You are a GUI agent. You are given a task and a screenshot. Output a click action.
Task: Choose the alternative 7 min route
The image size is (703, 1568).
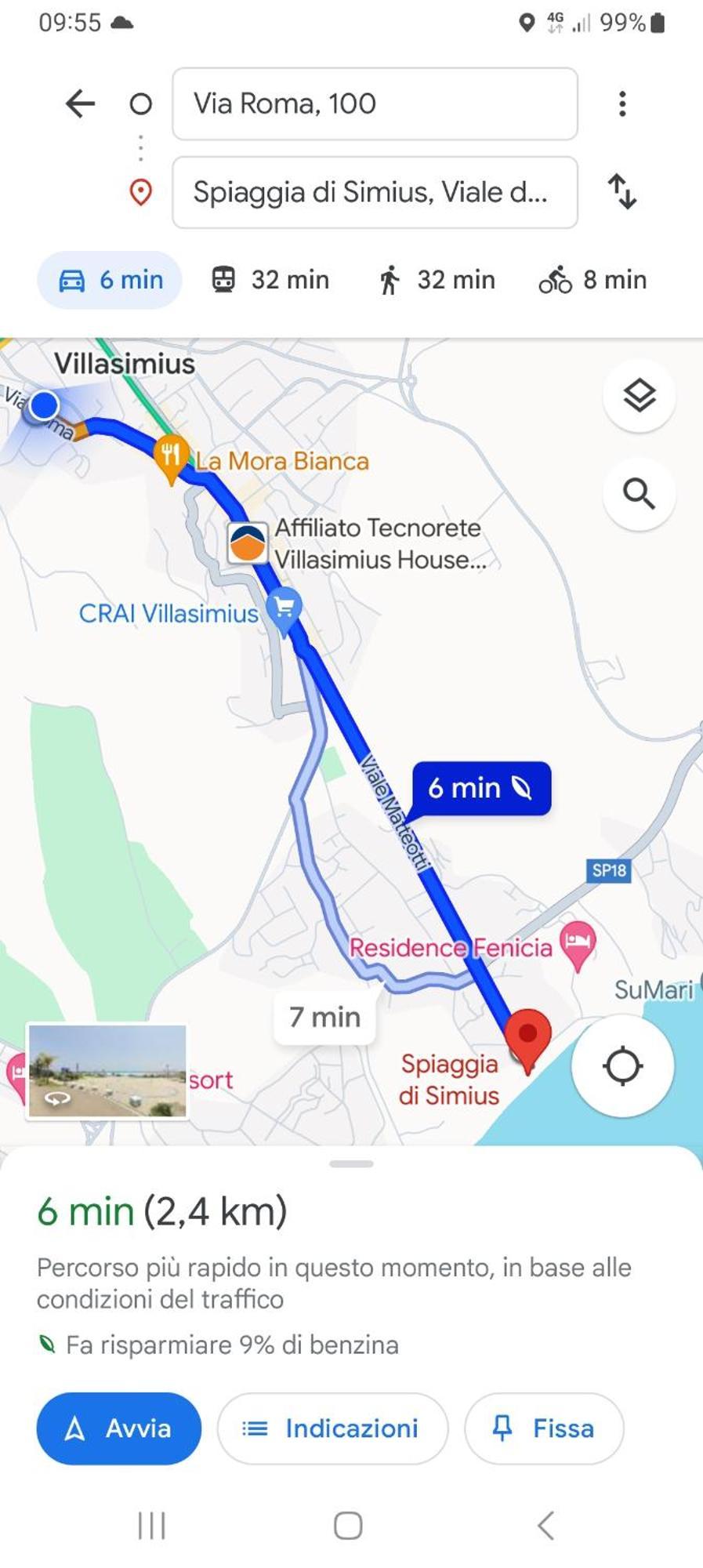click(324, 1017)
